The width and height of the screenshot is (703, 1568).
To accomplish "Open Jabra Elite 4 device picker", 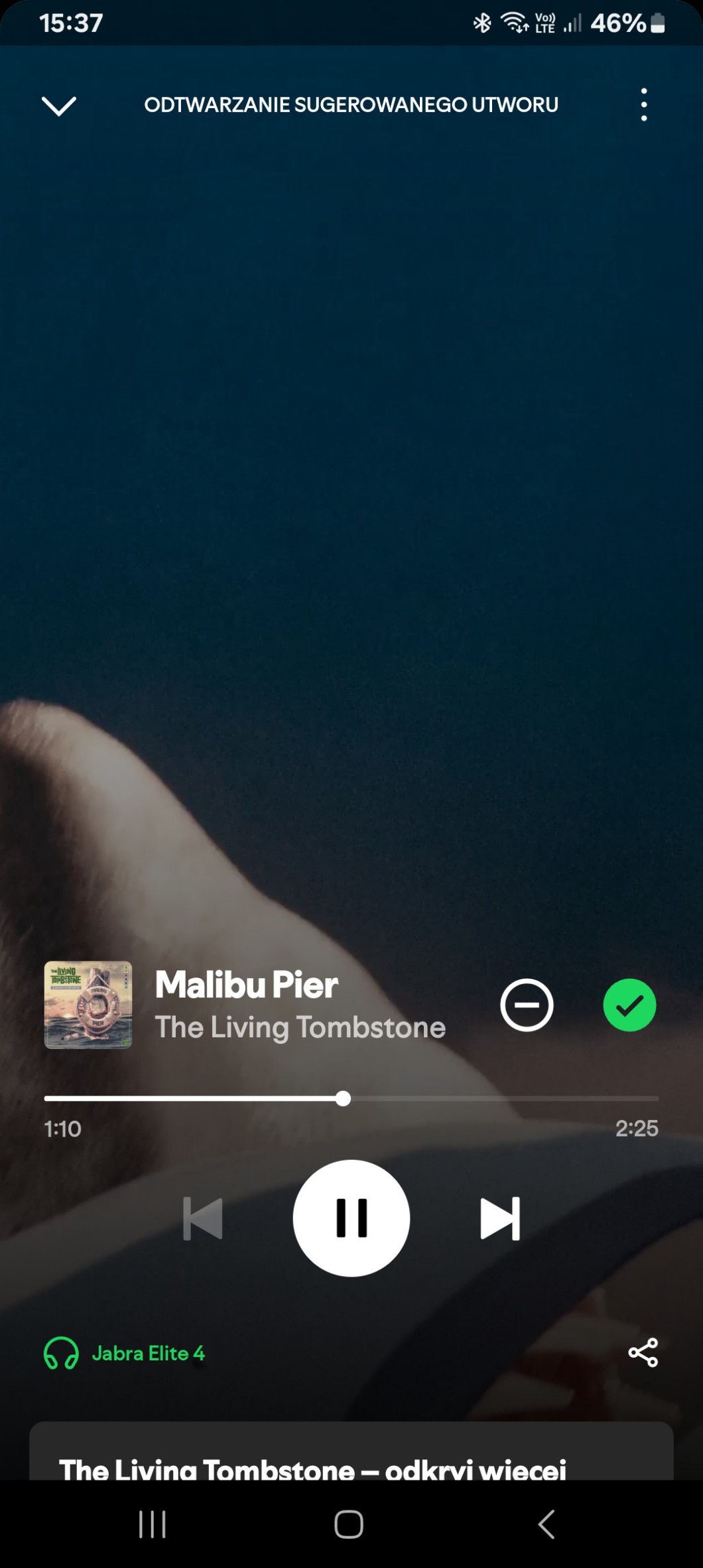I will click(125, 1353).
